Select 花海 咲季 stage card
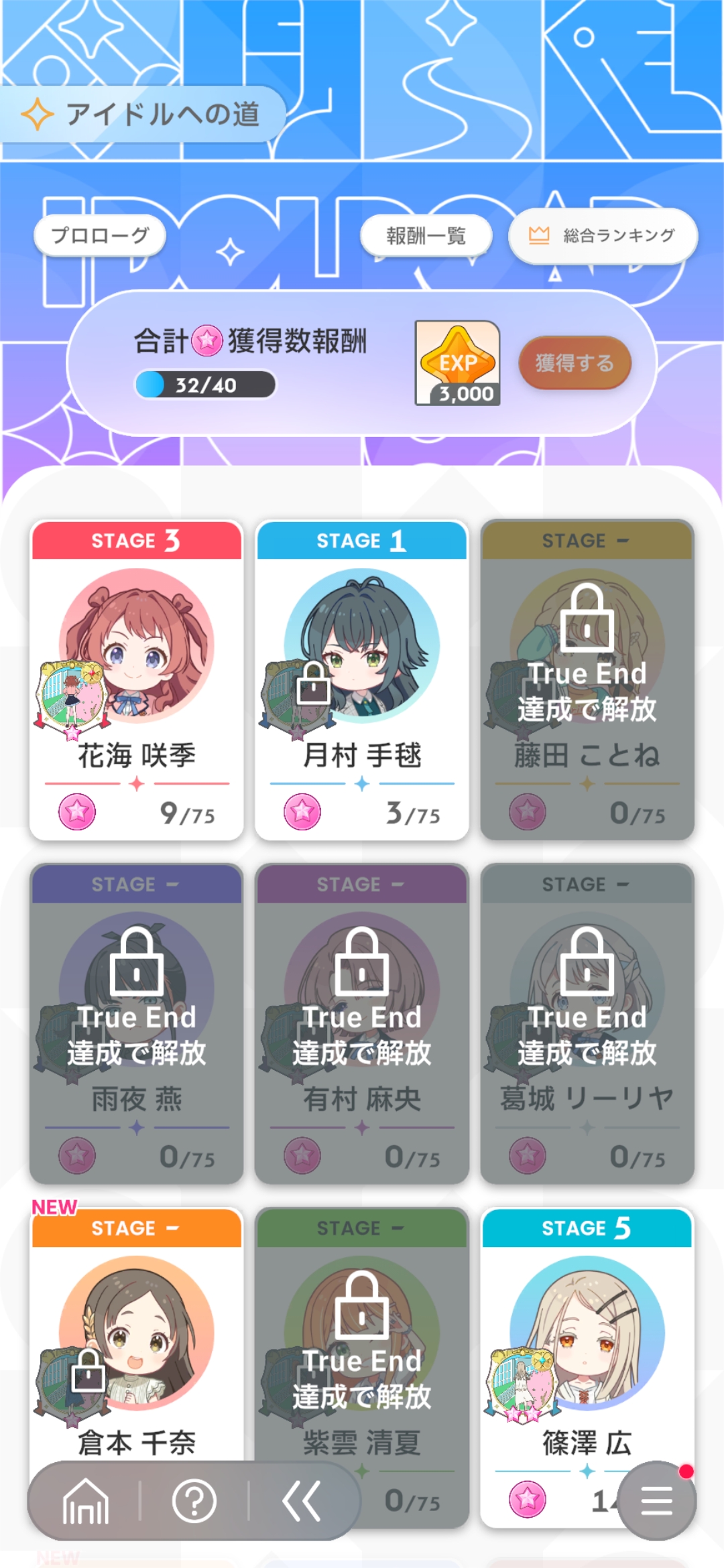The height and width of the screenshot is (1568, 724). (137, 680)
